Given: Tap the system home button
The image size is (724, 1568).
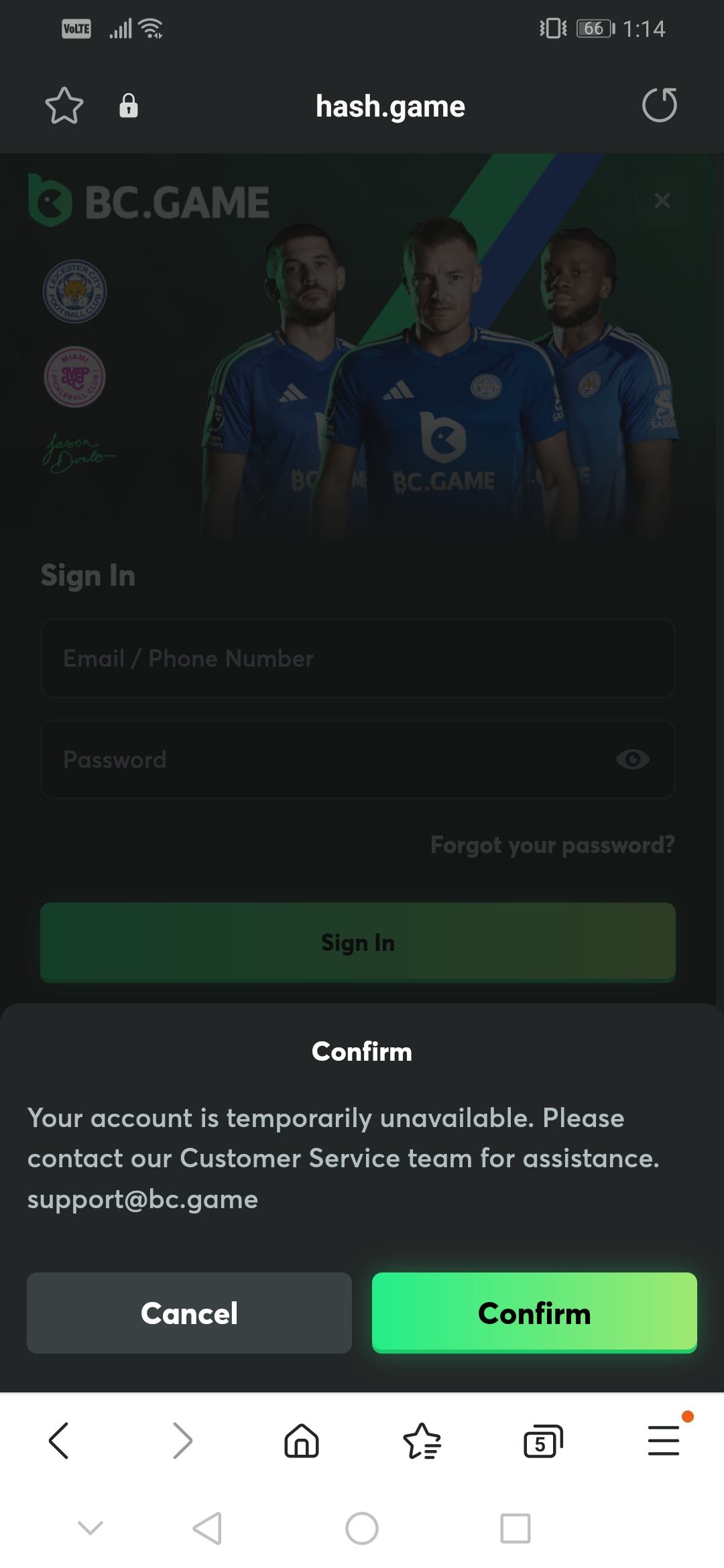Looking at the screenshot, I should coord(362,1528).
